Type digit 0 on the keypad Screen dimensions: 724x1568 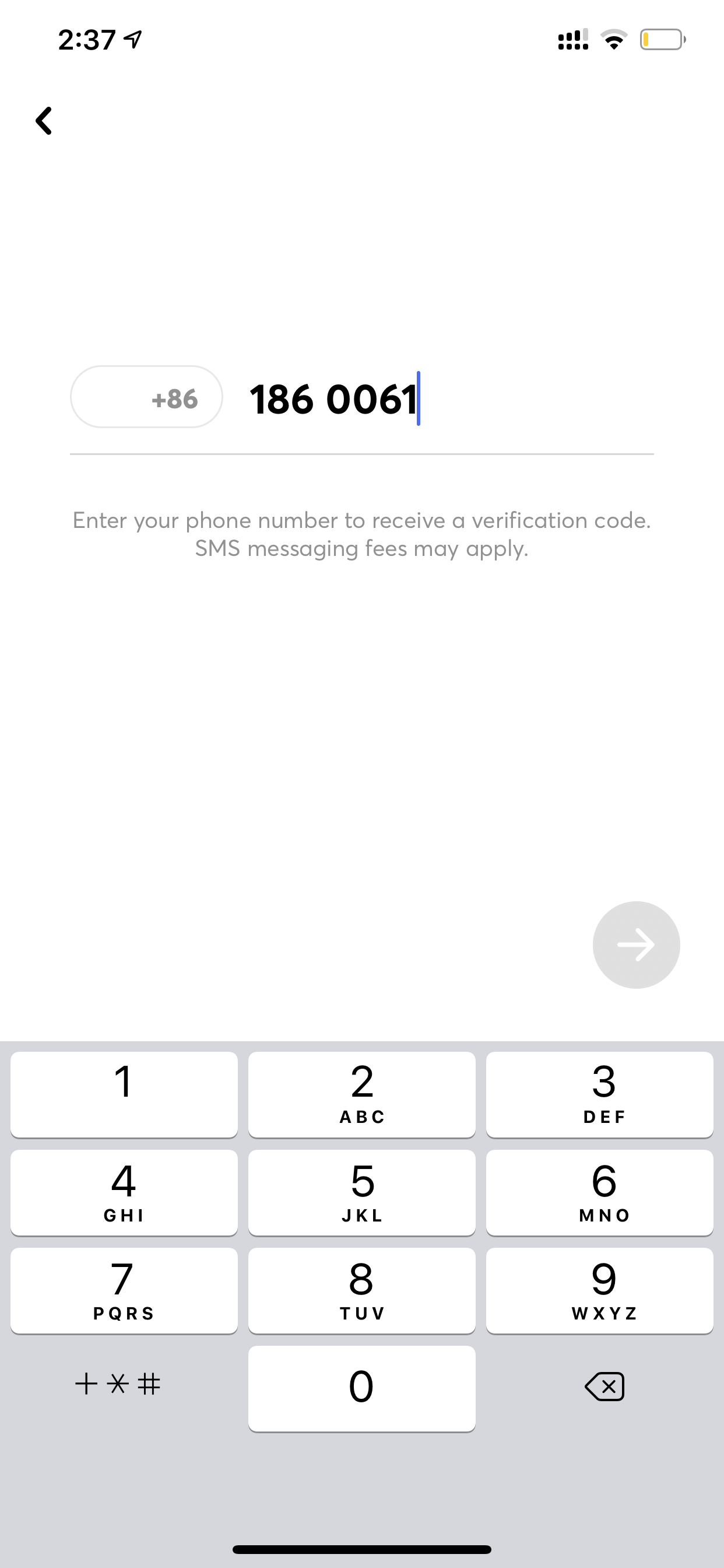click(x=362, y=1388)
